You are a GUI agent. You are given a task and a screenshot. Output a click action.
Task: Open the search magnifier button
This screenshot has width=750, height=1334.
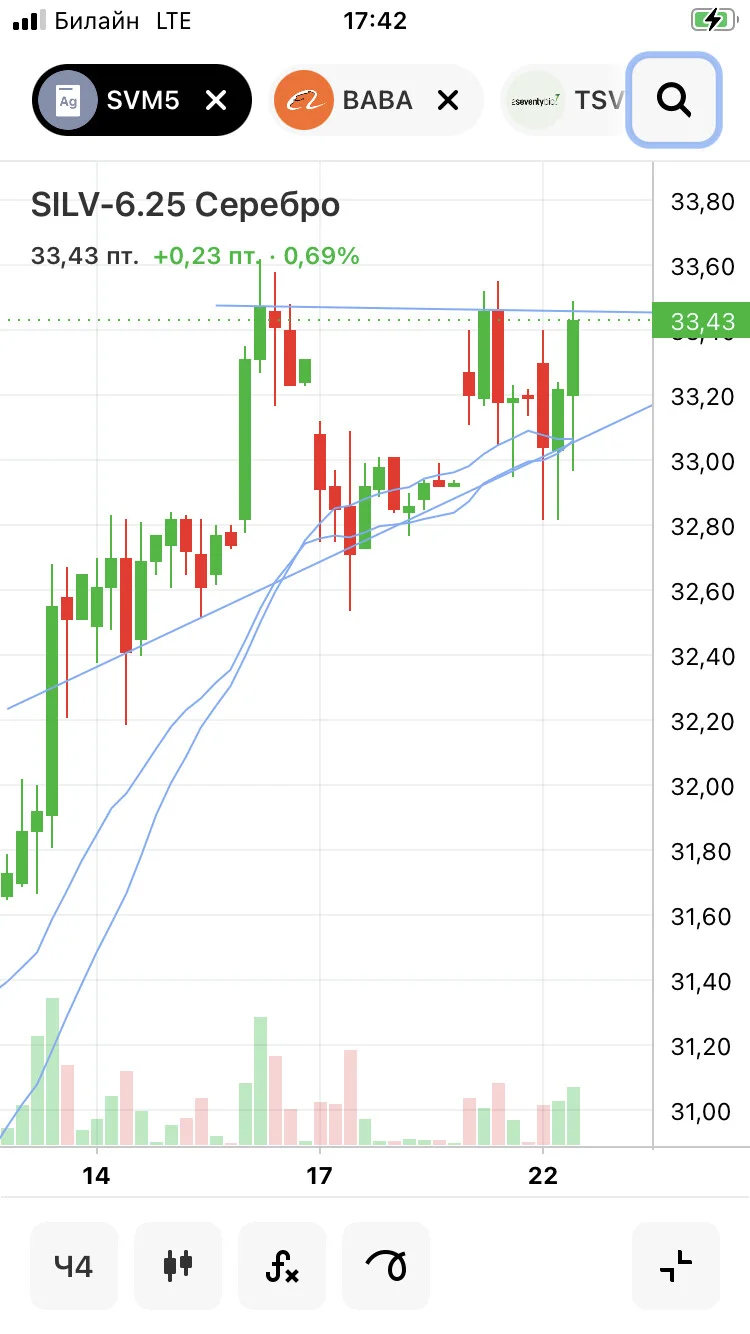click(674, 100)
